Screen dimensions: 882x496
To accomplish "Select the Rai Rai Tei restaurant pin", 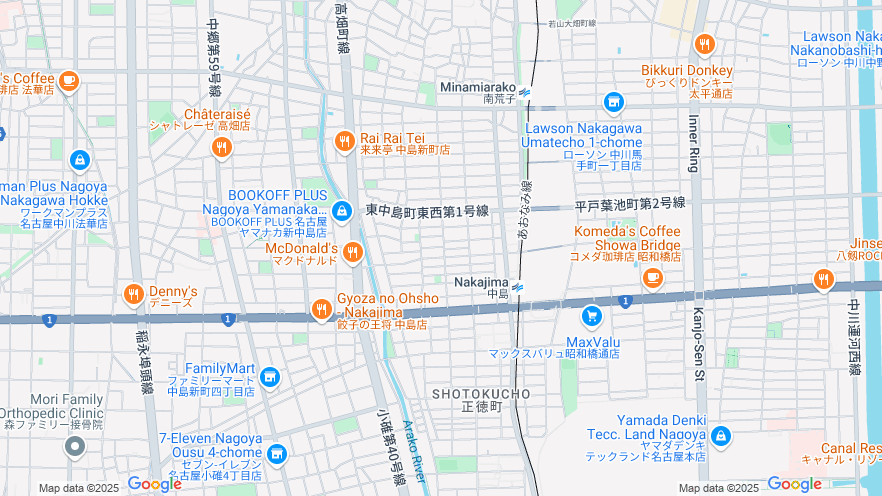I will (345, 140).
